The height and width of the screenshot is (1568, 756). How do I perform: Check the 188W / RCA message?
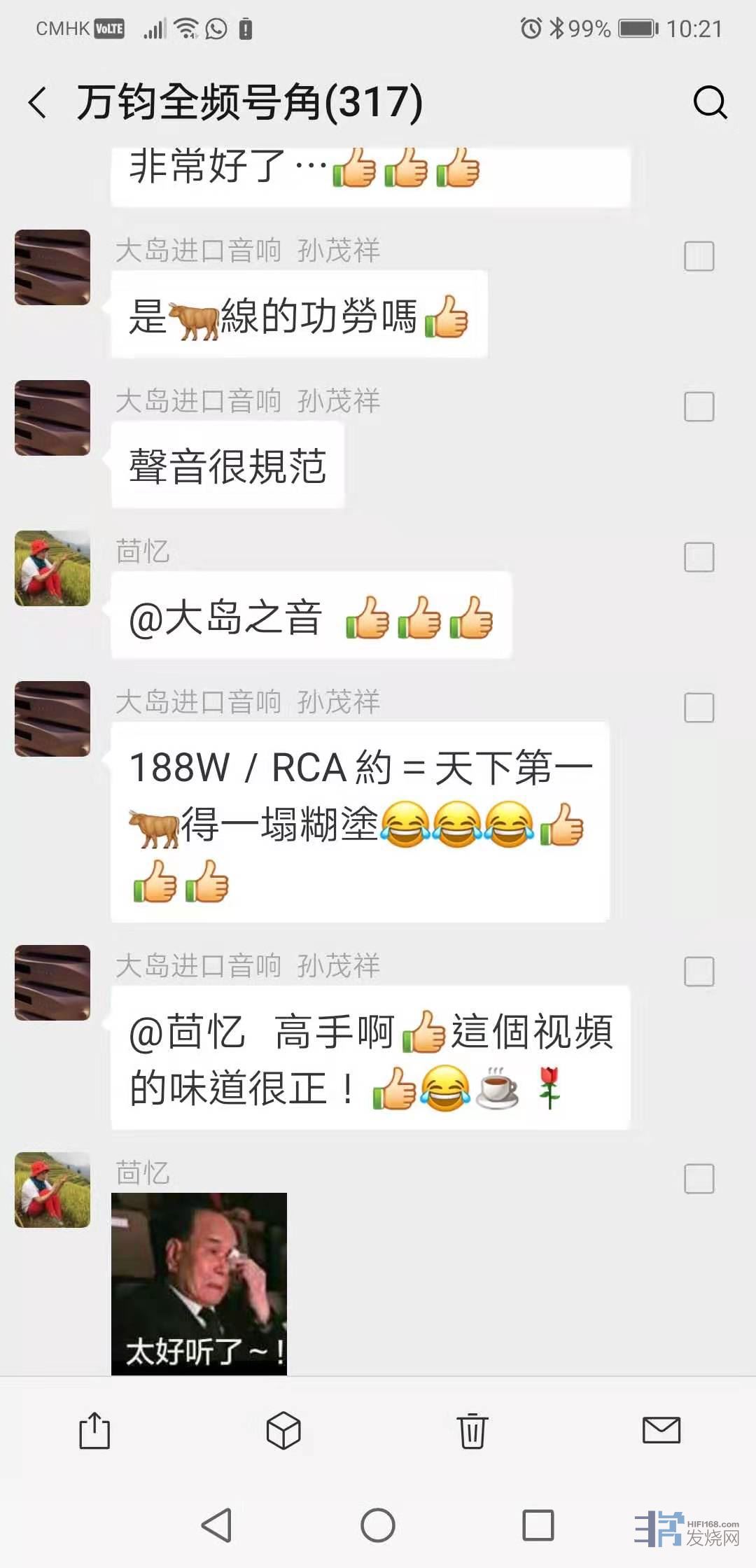coord(699,708)
